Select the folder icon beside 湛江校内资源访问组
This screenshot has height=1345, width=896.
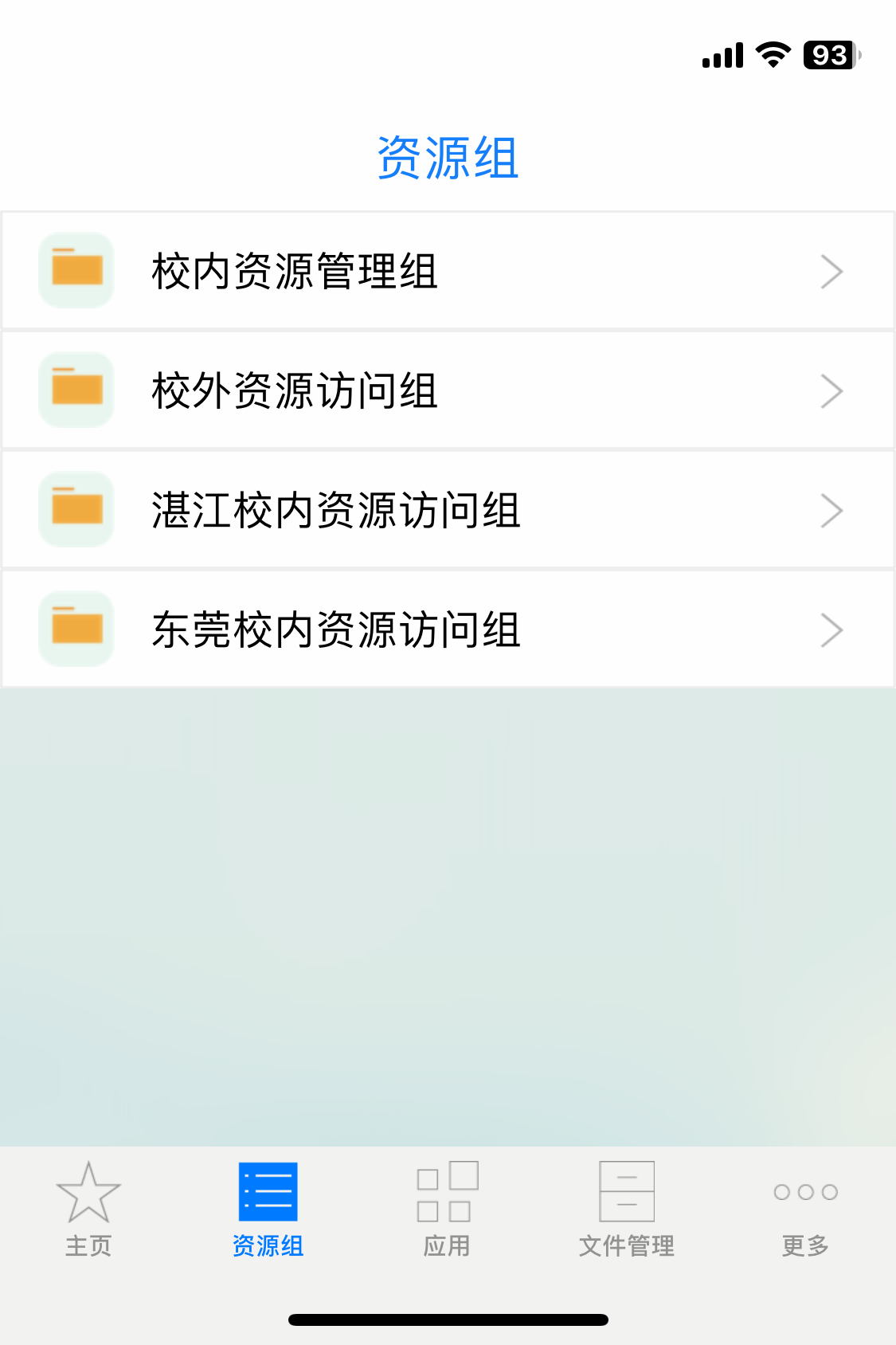[76, 509]
